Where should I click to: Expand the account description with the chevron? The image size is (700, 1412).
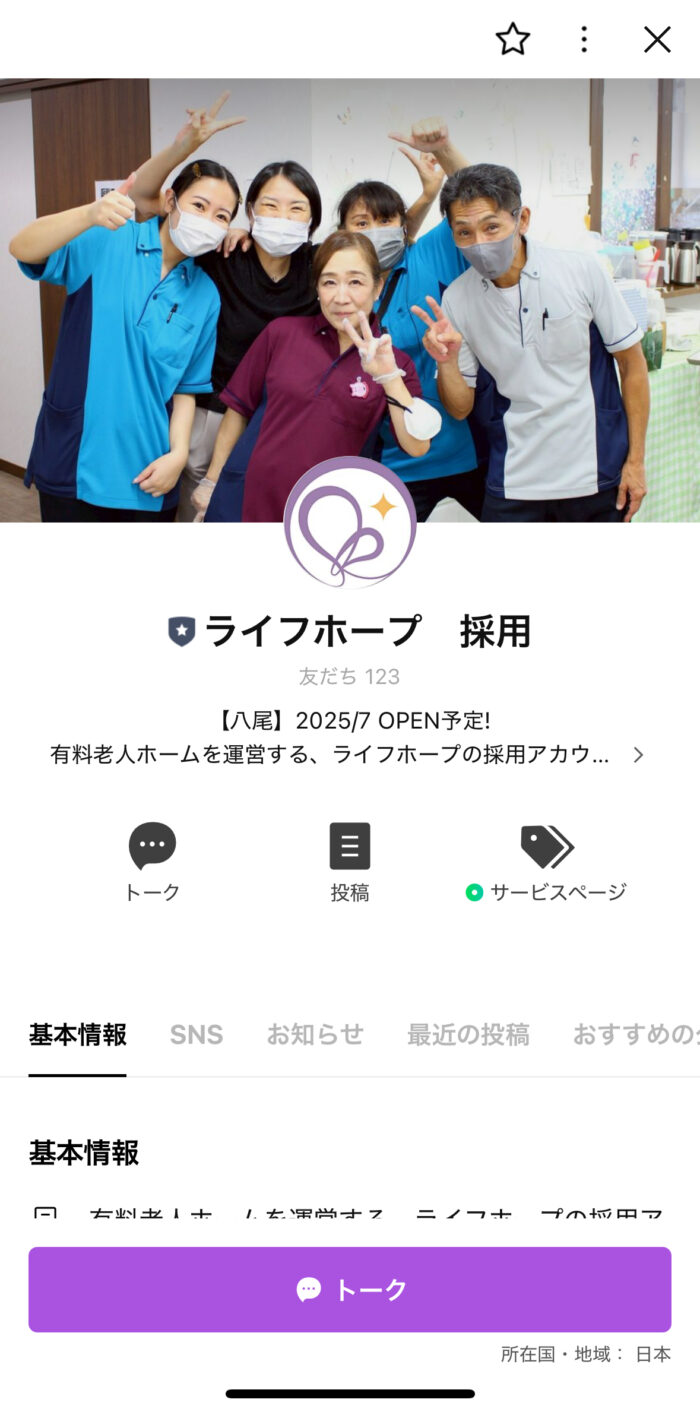[x=638, y=755]
